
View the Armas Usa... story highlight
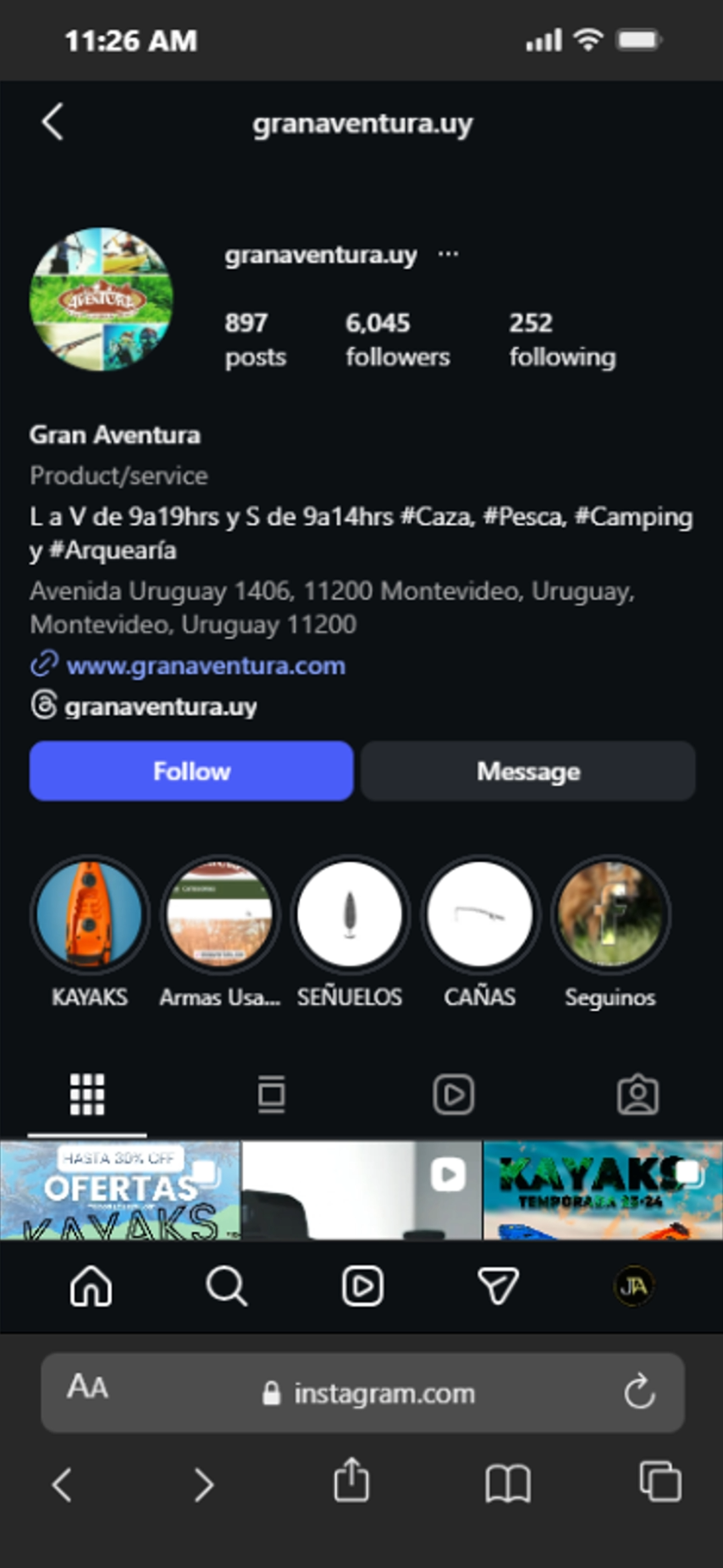pos(220,914)
